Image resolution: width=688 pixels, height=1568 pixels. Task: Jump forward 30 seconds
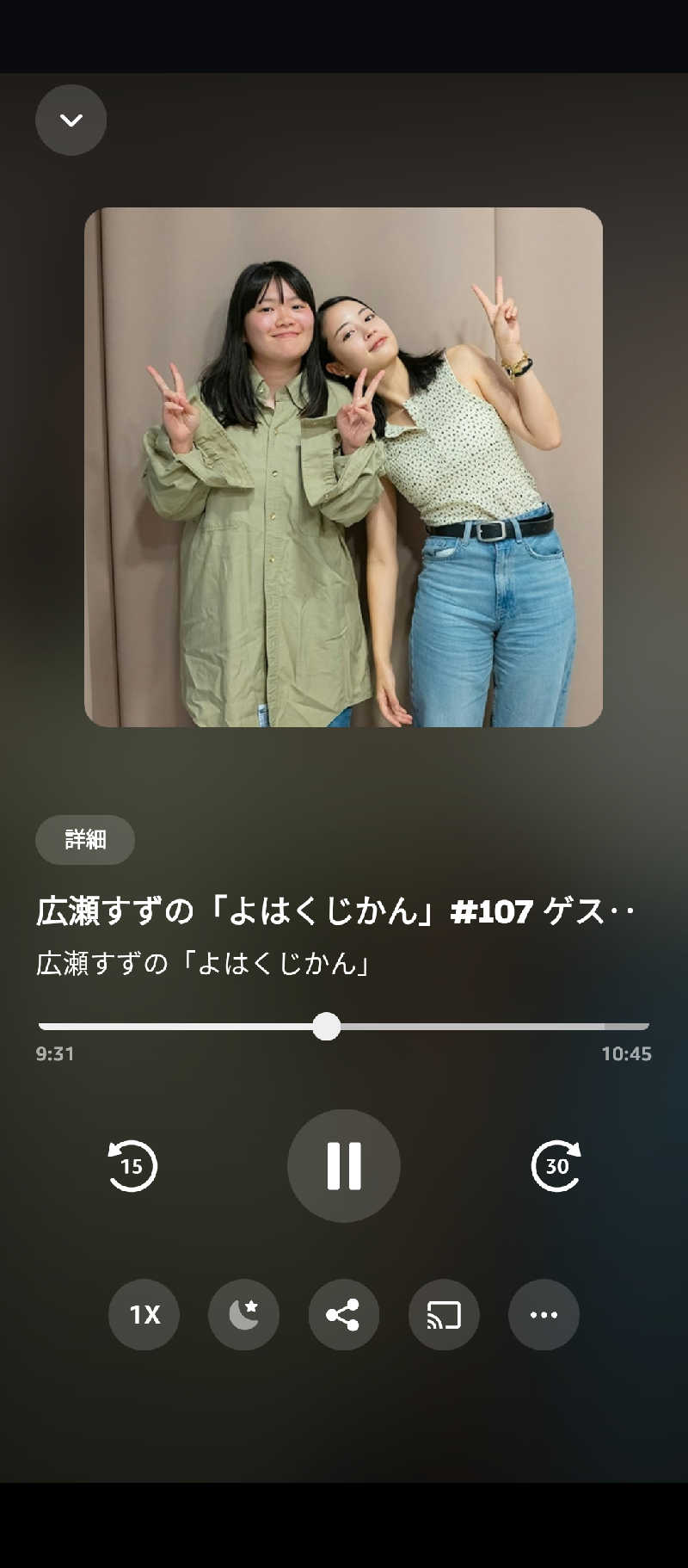click(556, 1165)
